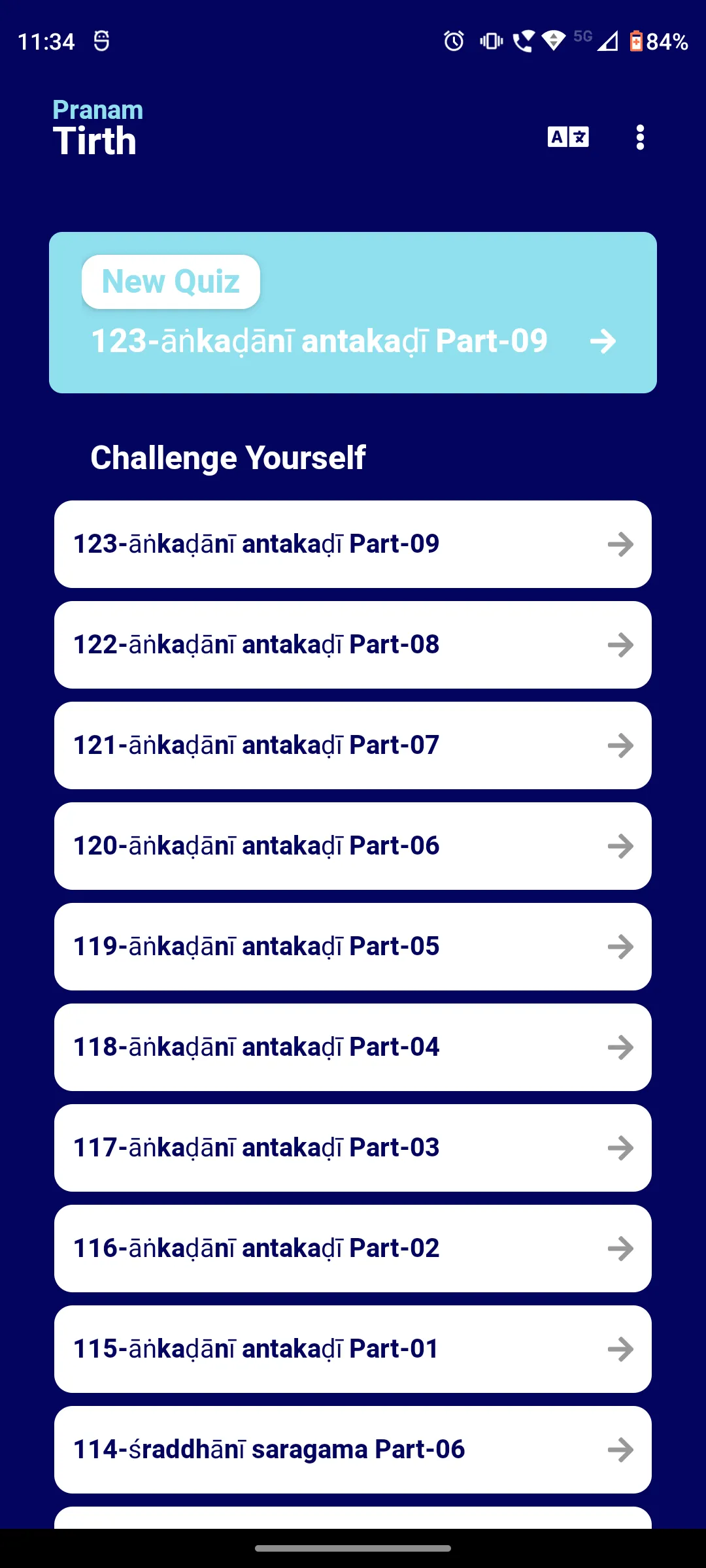706x1568 pixels.
Task: Open the three-dot overflow menu
Action: tap(640, 137)
